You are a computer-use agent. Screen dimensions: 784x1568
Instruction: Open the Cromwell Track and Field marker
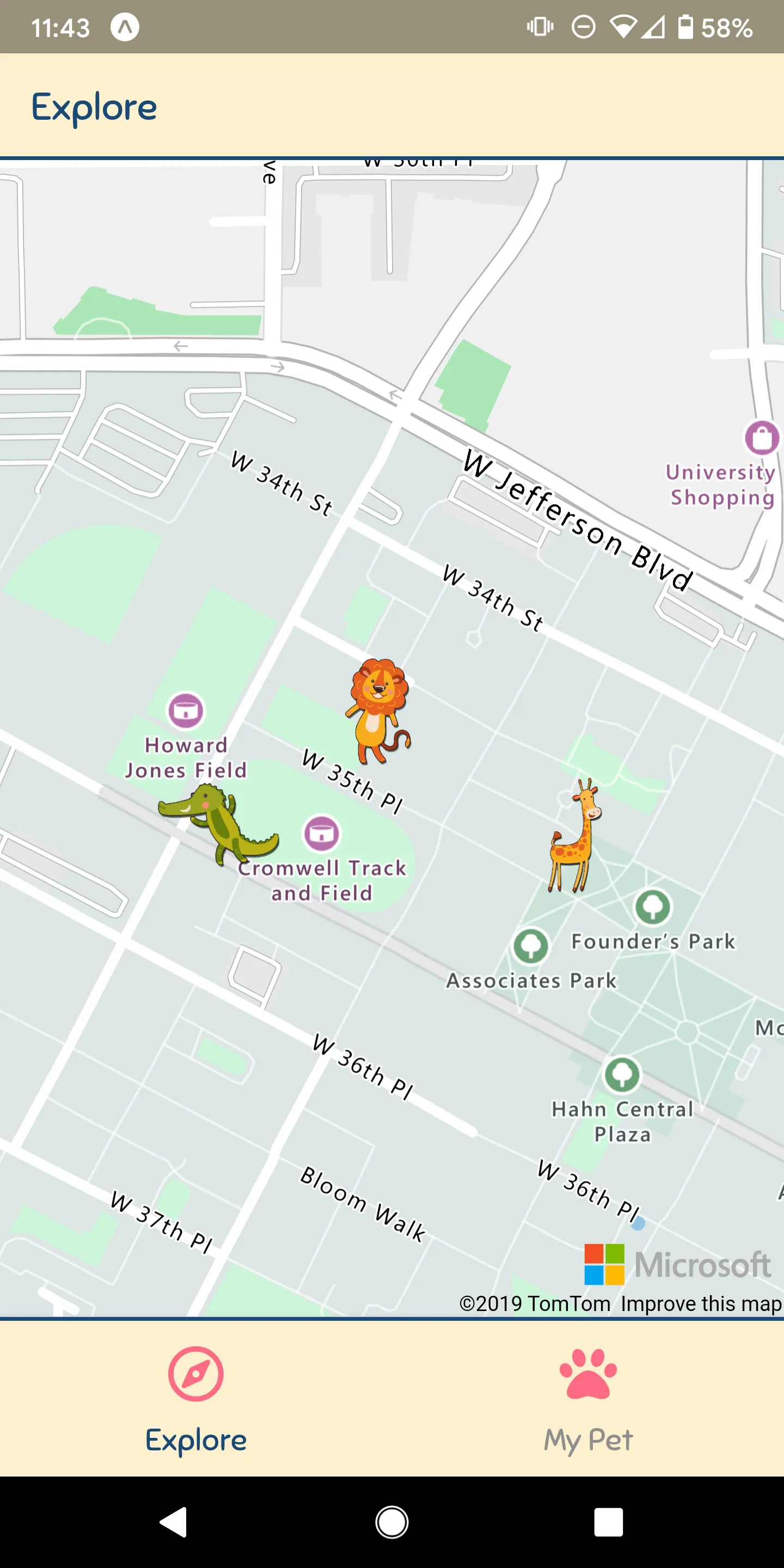tap(321, 834)
